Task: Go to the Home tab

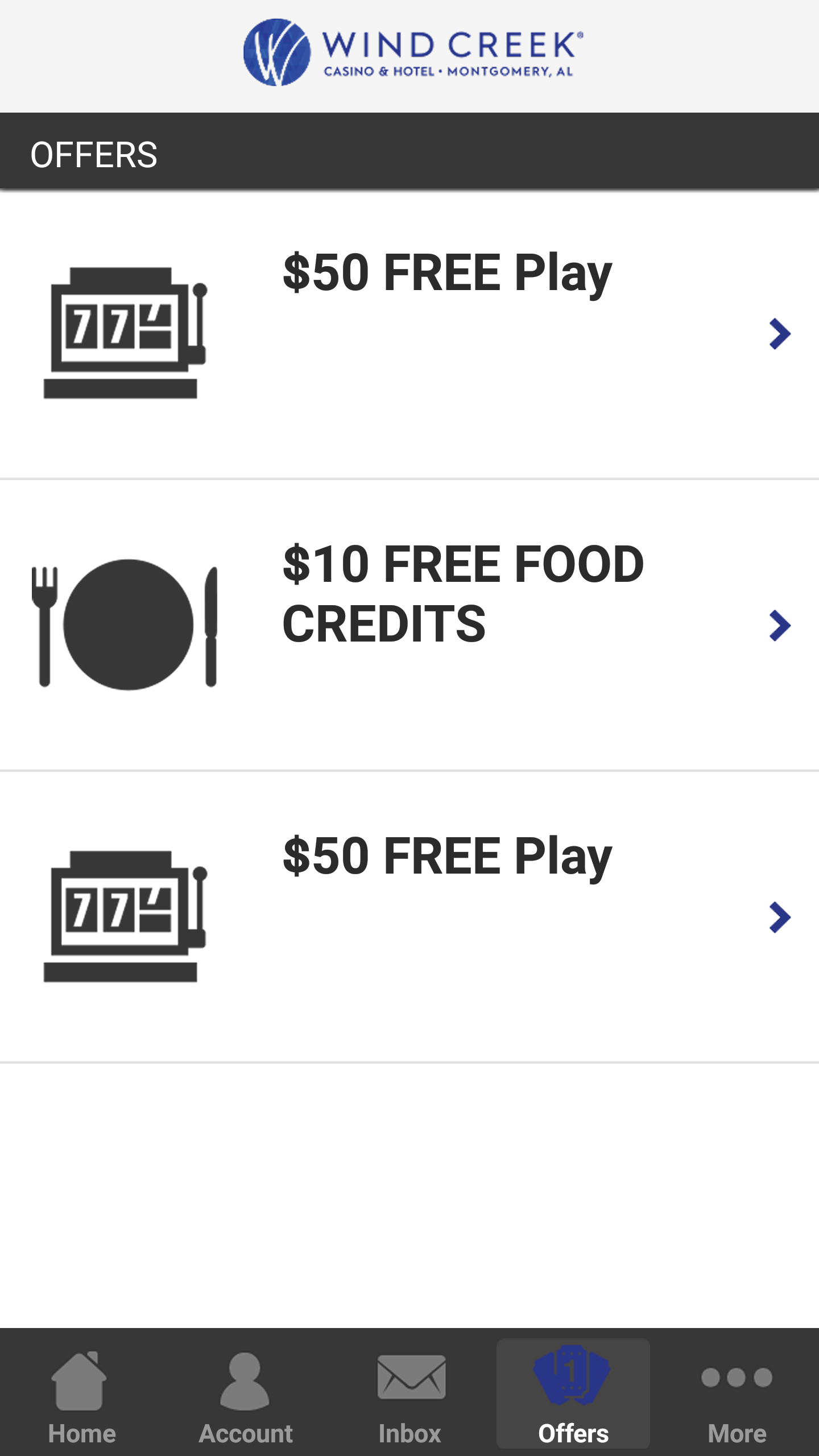Action: pyautogui.click(x=82, y=1393)
